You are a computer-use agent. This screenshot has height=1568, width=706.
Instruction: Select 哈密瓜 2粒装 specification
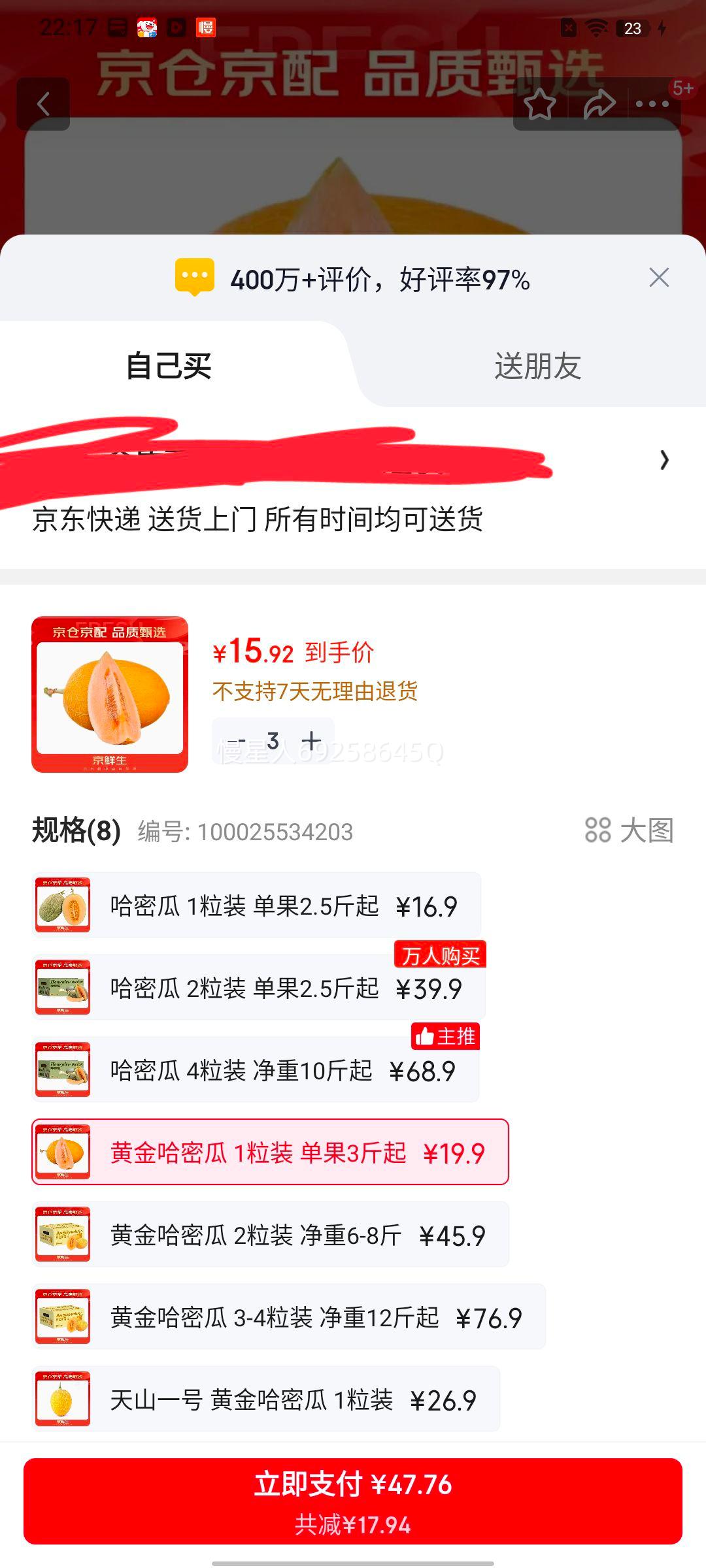(x=261, y=988)
